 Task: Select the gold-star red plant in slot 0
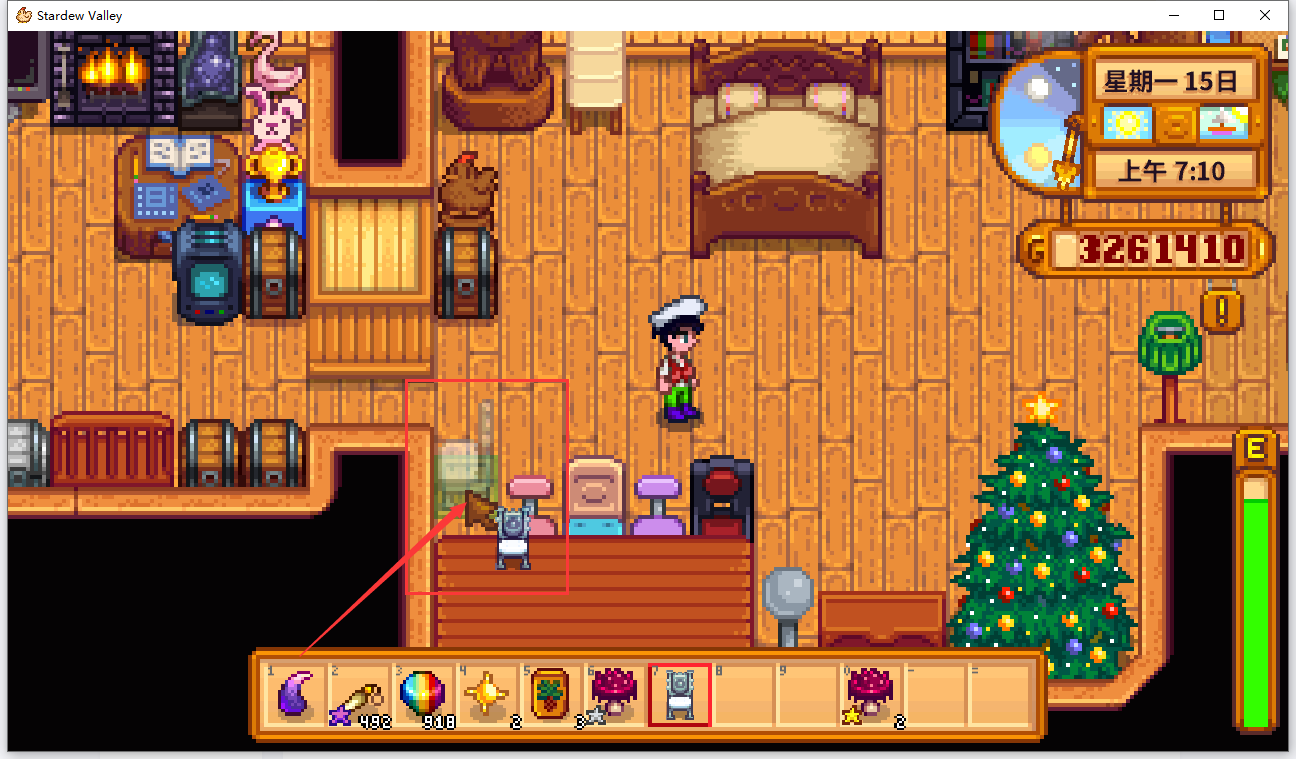tap(870, 693)
